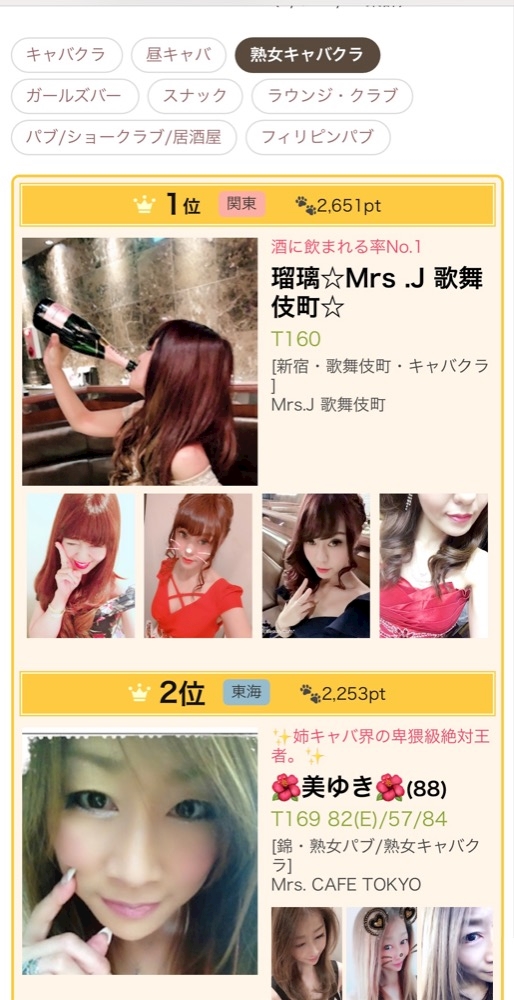Viewport: 514px width, 1000px height.
Task: Choose the ガールズバー category chip
Action: pyautogui.click(x=75, y=96)
